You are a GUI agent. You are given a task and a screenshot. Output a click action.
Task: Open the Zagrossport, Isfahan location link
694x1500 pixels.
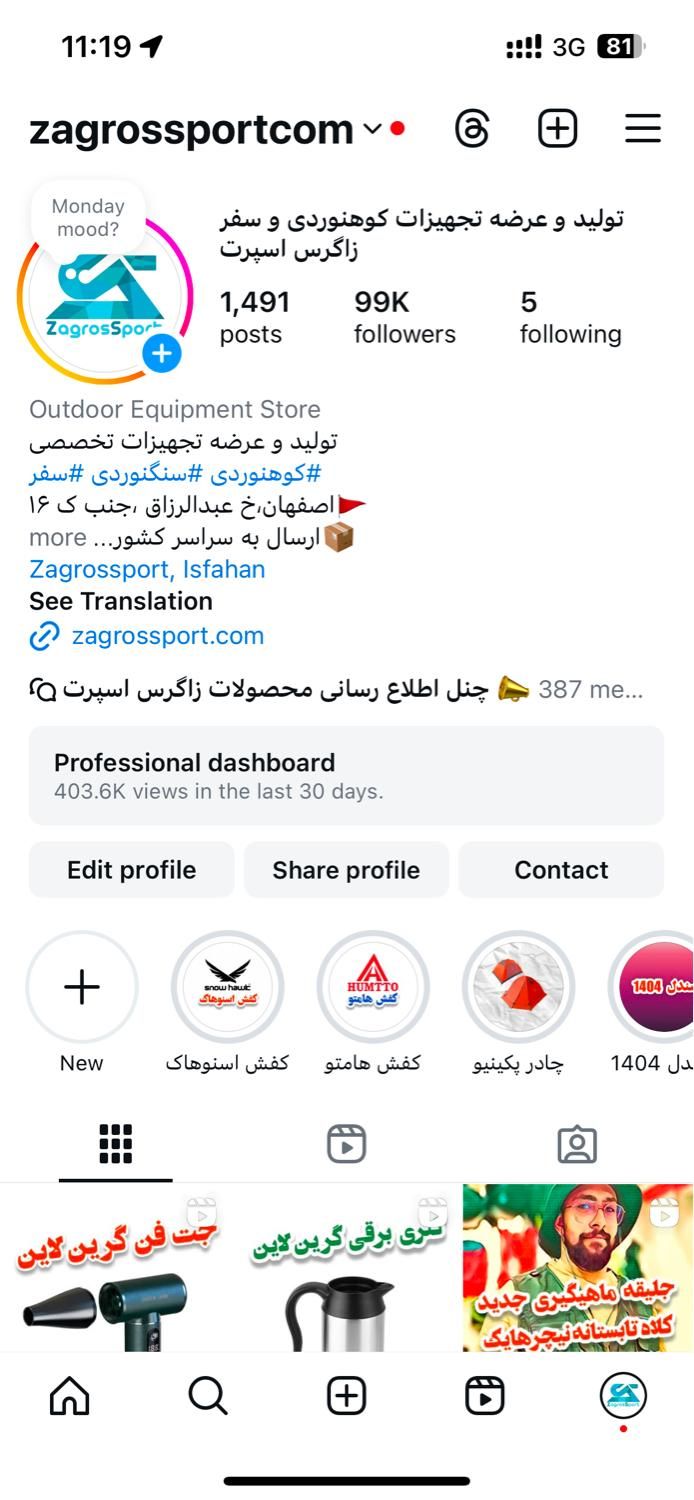(x=147, y=570)
